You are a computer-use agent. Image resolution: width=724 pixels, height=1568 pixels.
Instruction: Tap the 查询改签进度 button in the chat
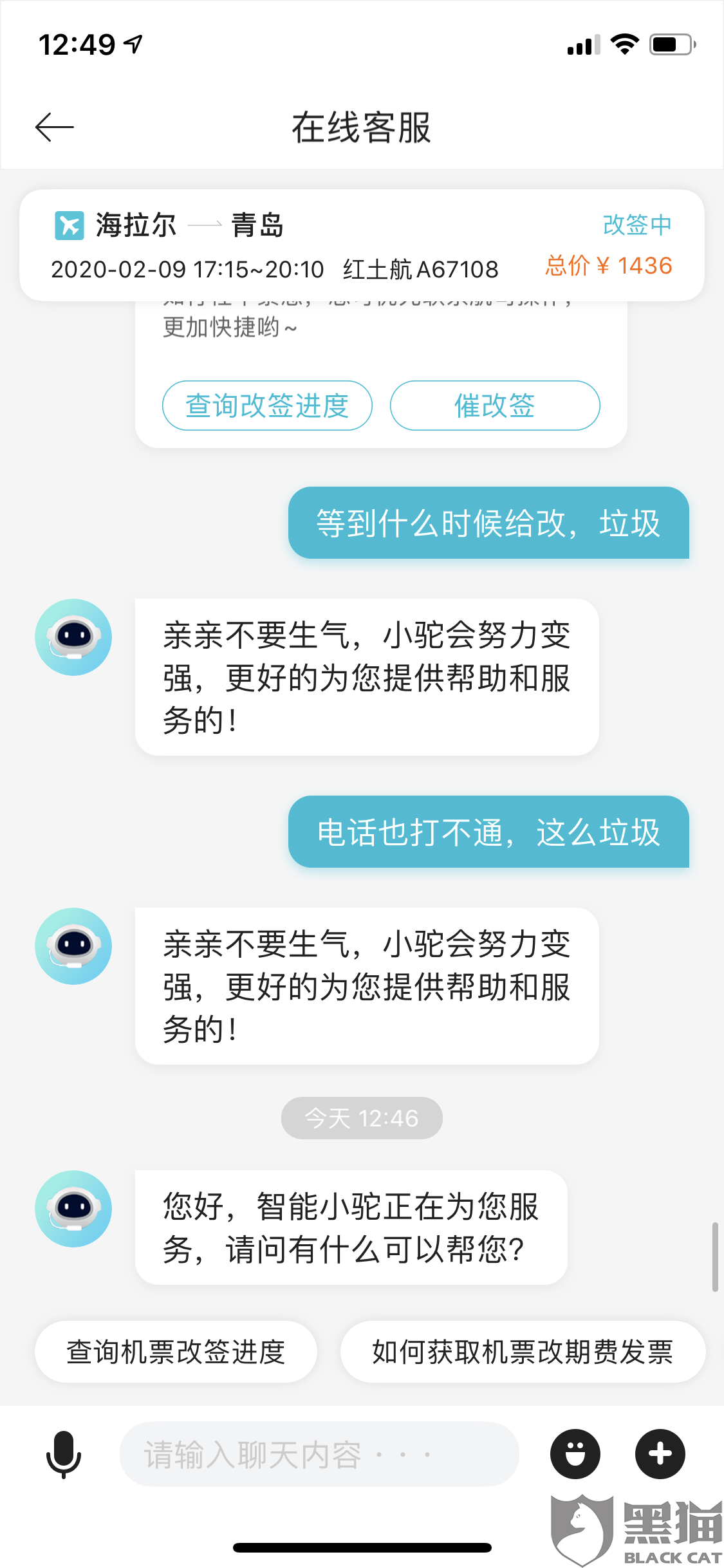pyautogui.click(x=267, y=406)
